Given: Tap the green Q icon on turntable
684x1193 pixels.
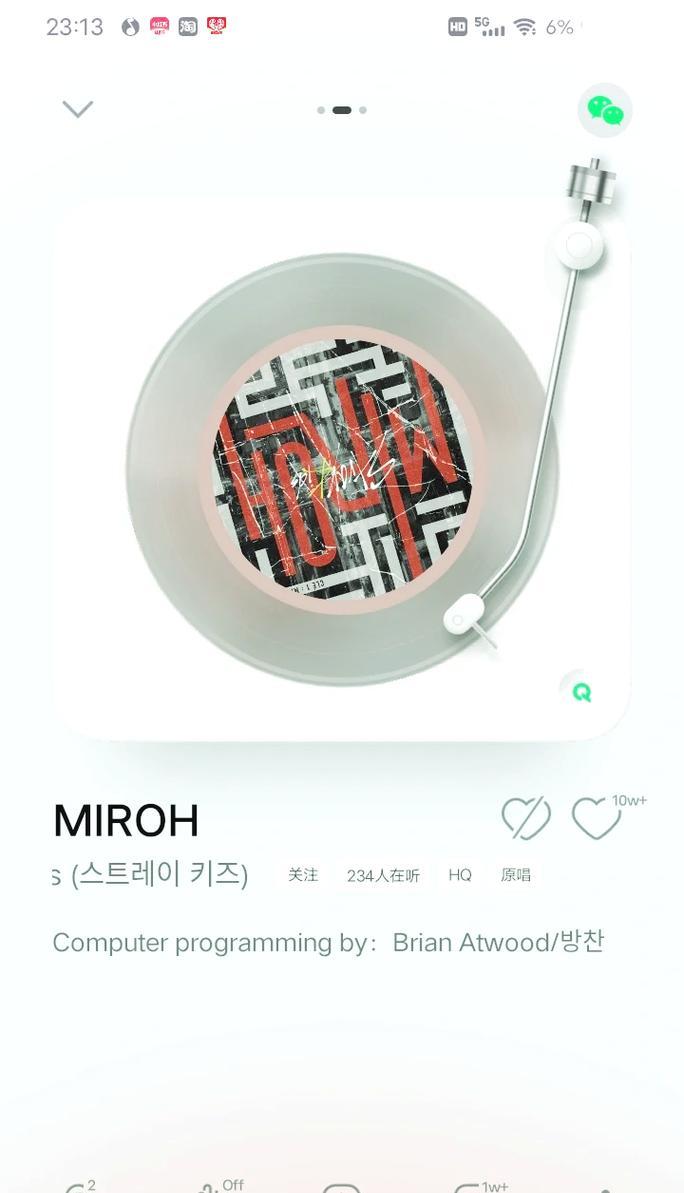Looking at the screenshot, I should click(582, 692).
